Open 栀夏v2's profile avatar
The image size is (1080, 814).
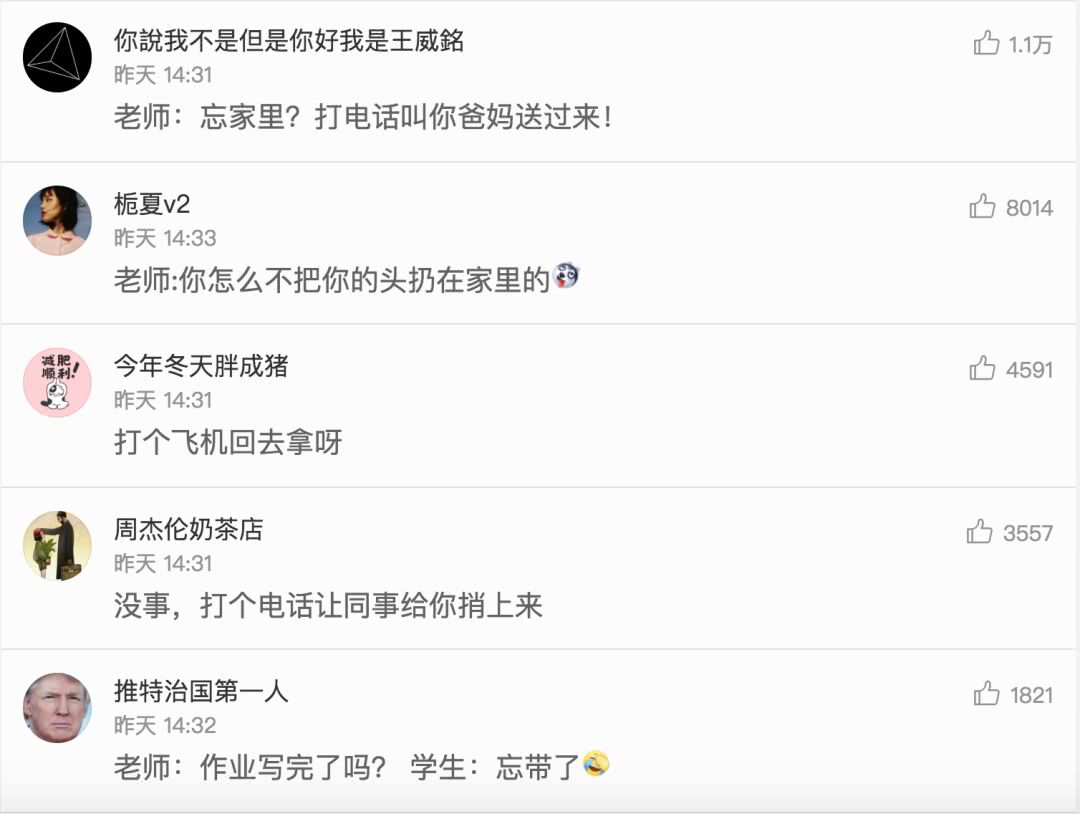coord(57,220)
